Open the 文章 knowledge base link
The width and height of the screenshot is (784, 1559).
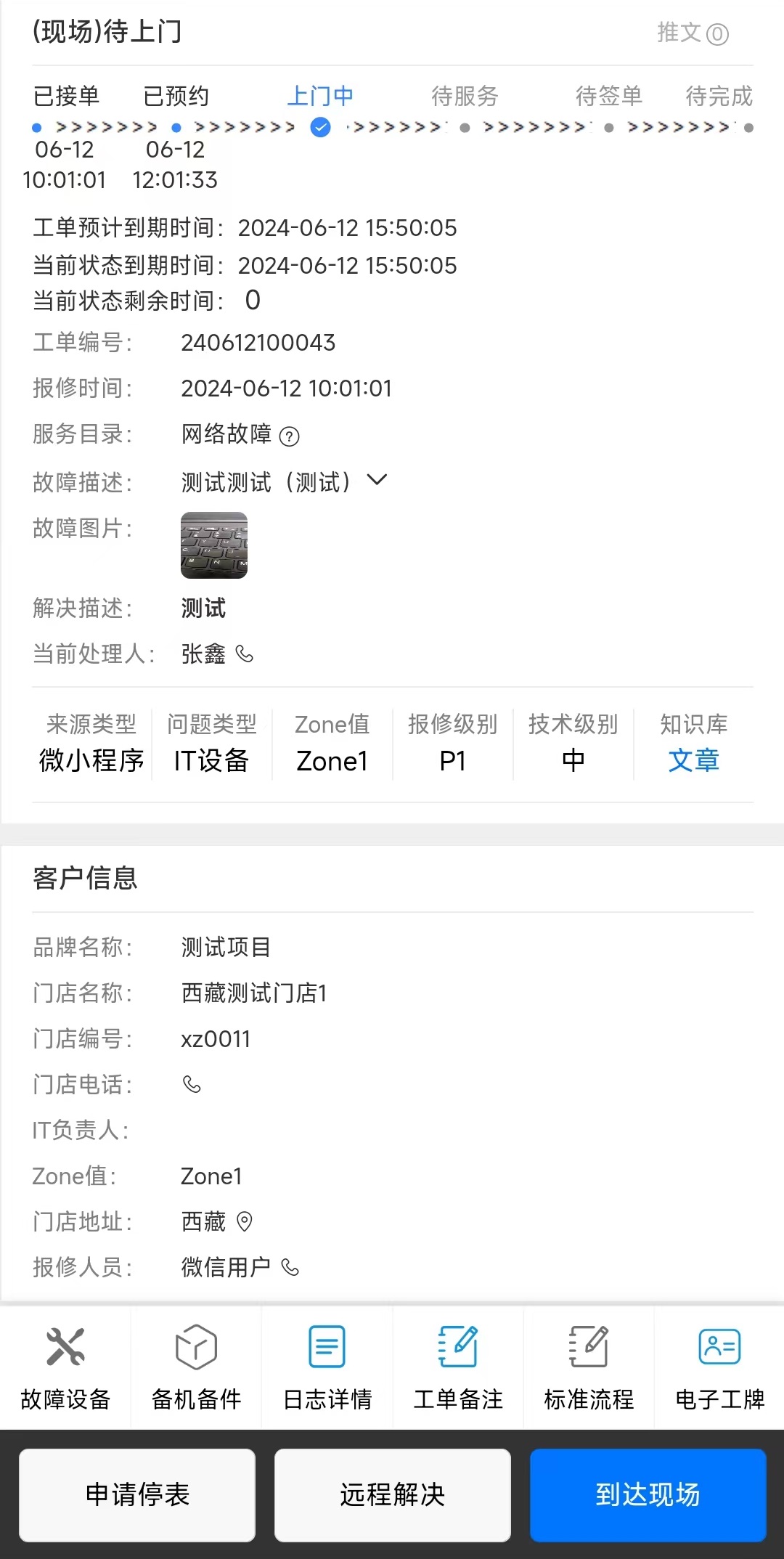tap(693, 760)
